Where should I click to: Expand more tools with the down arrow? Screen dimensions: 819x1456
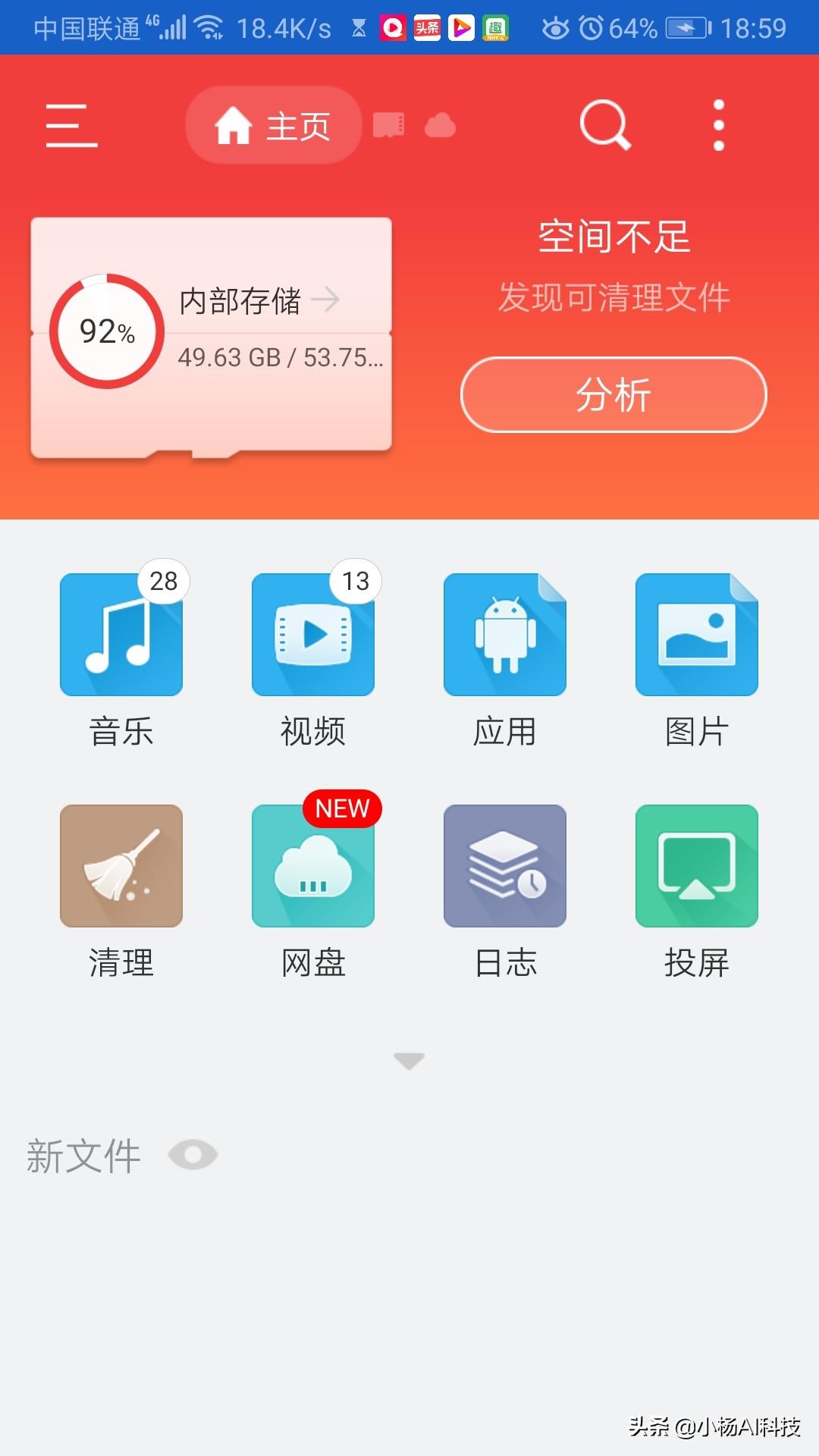coord(409,1060)
